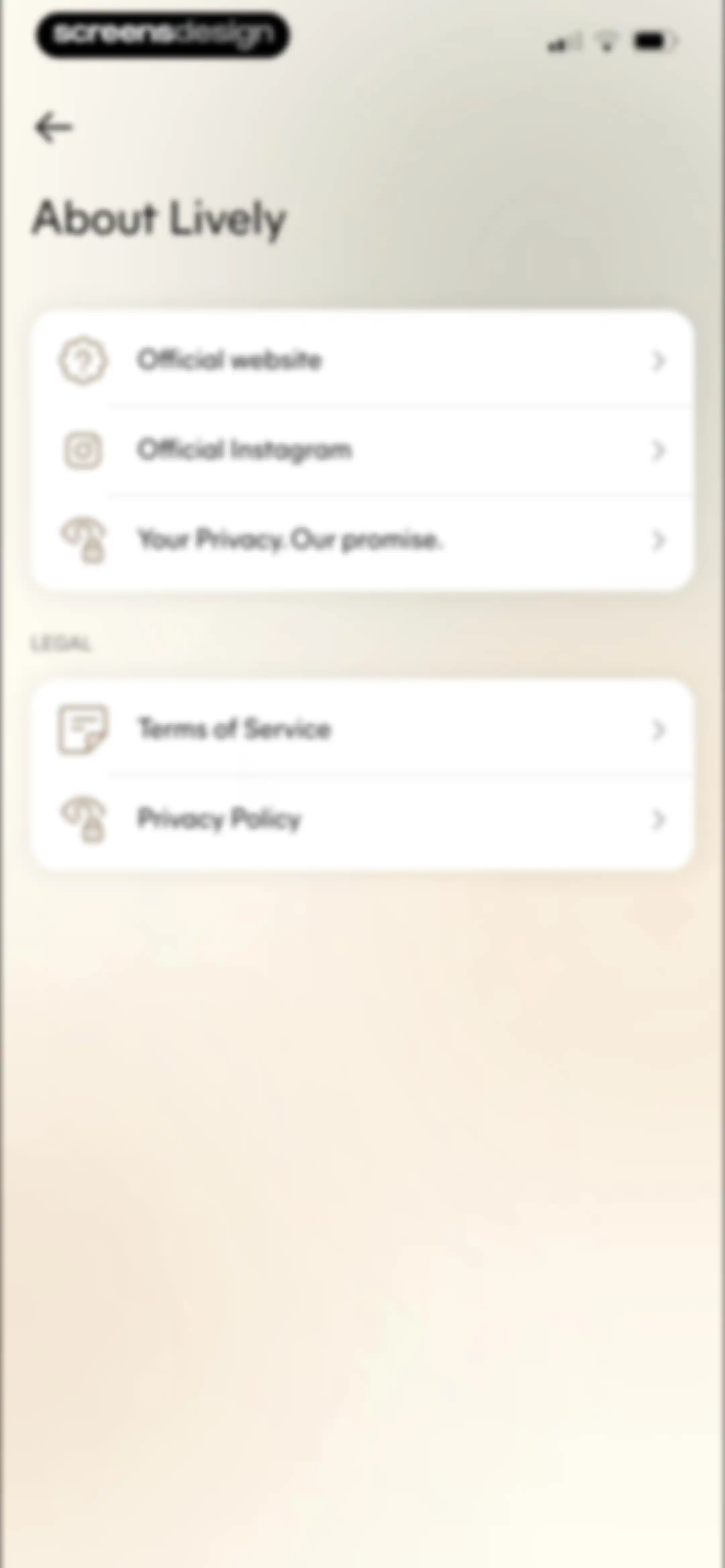Open Your Privacy. Our promise.
Viewport: 725px width, 1568px height.
coord(363,541)
